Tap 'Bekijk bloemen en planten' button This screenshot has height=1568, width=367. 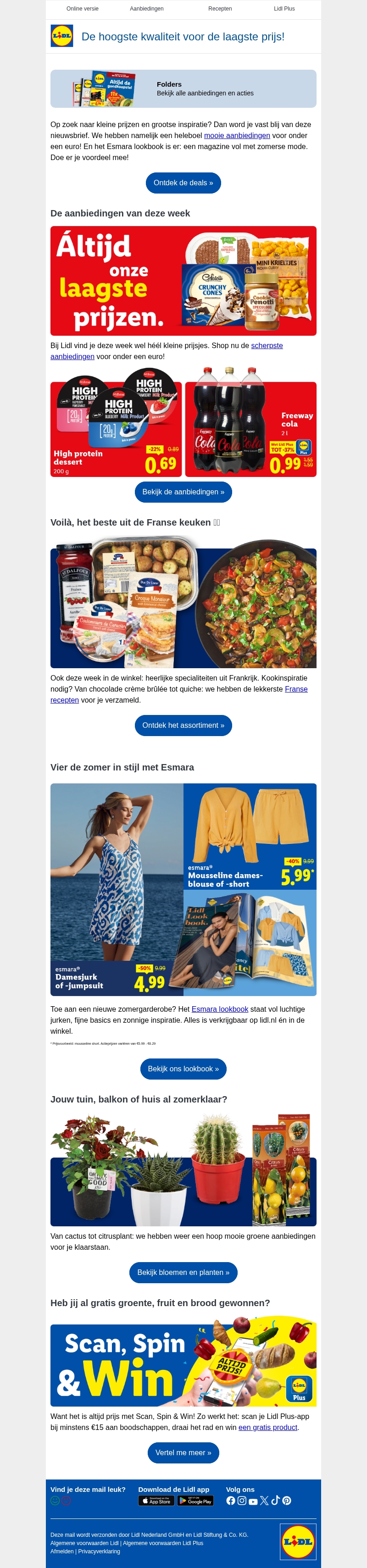click(183, 1272)
